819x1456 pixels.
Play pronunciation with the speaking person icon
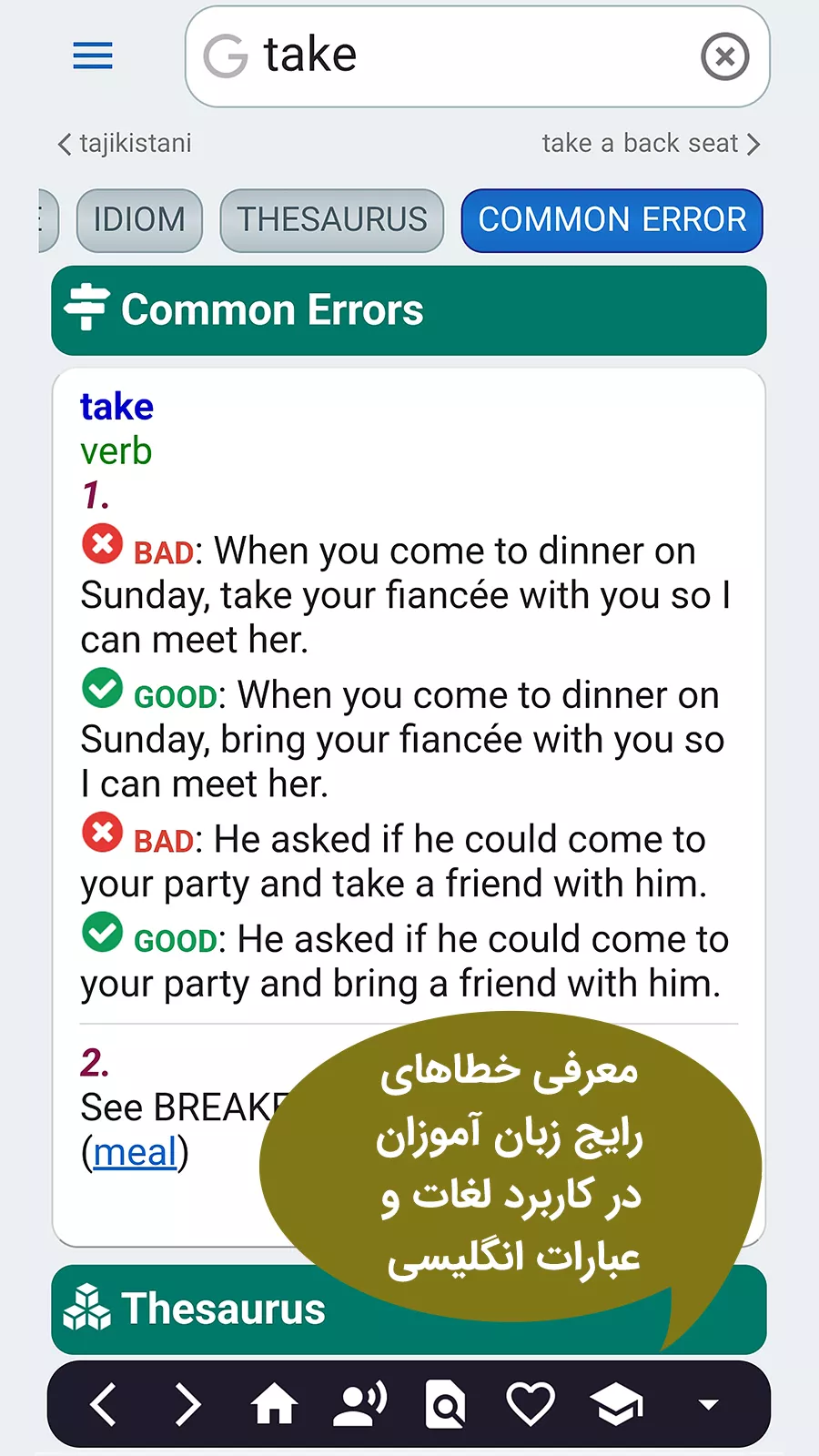[360, 1404]
